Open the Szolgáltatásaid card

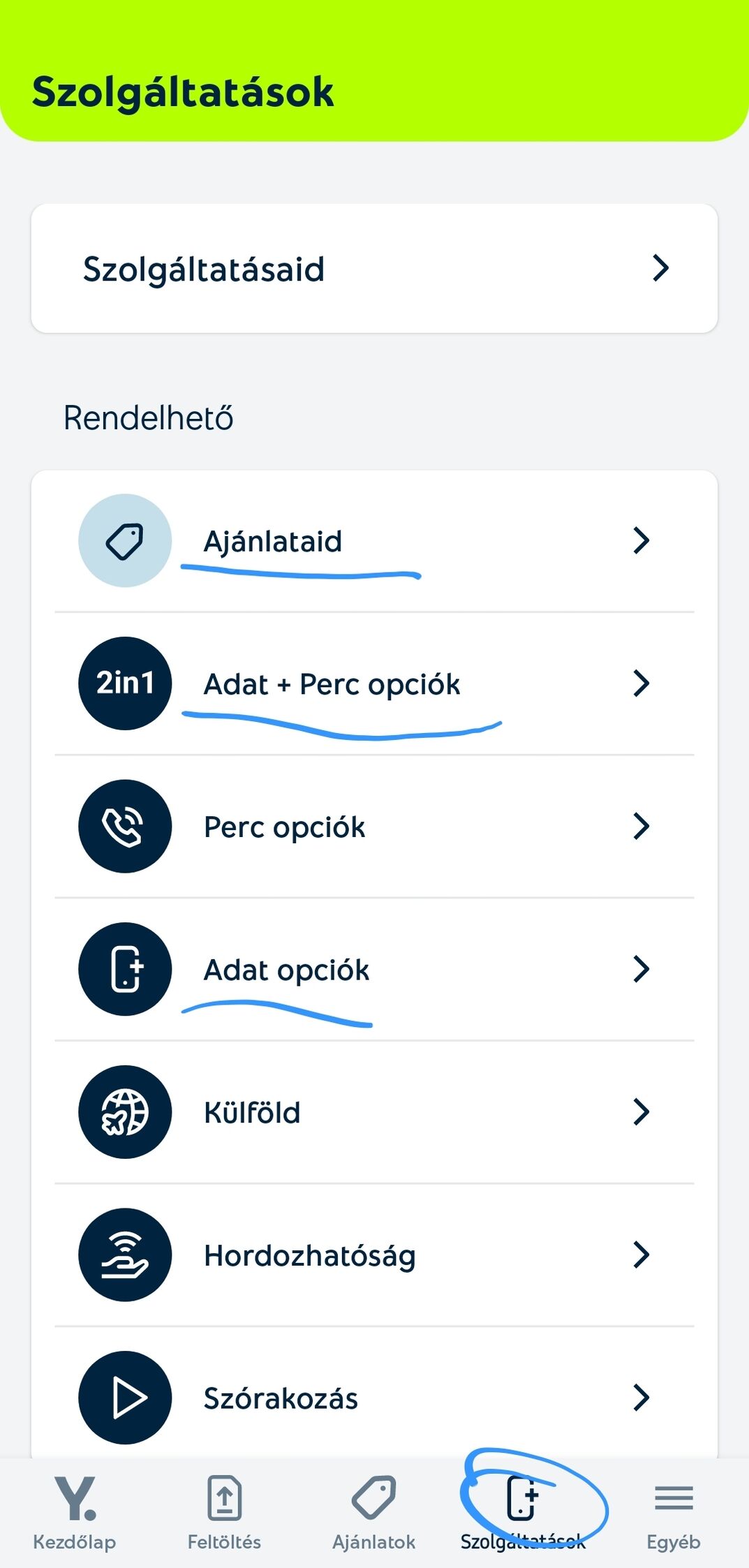374,268
